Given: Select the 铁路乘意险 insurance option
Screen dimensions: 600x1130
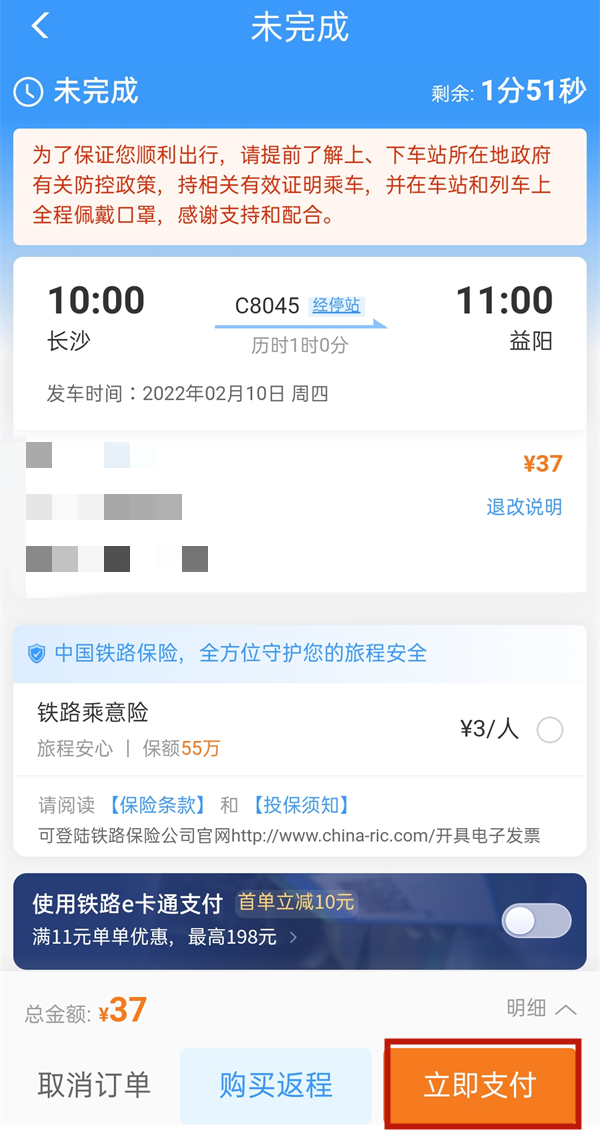Looking at the screenshot, I should click(550, 730).
